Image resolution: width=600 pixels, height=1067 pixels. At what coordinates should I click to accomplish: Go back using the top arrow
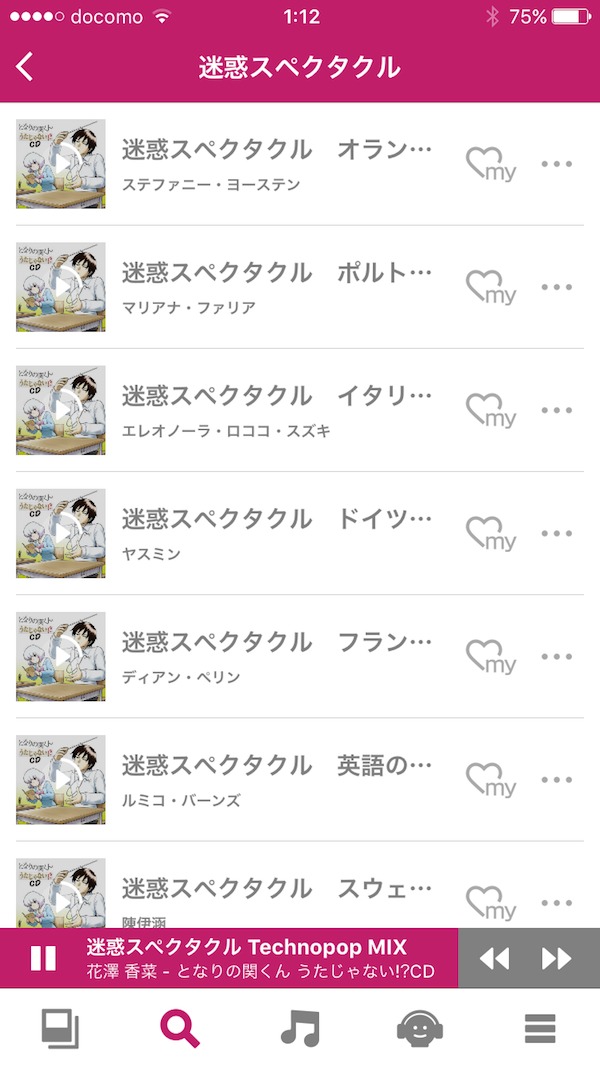(25, 67)
